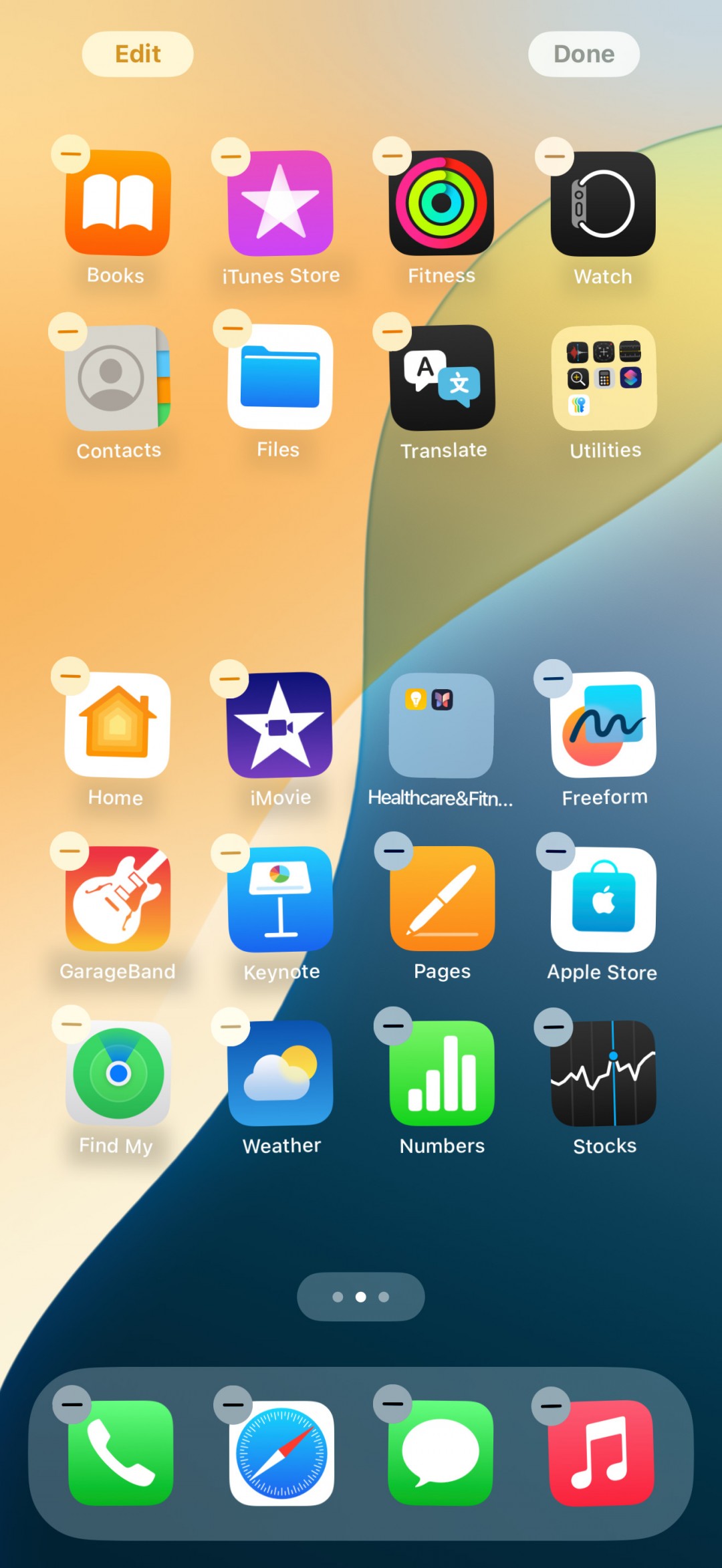Image resolution: width=722 pixels, height=1568 pixels.
Task: Open the Utilities folder
Action: pos(604,378)
